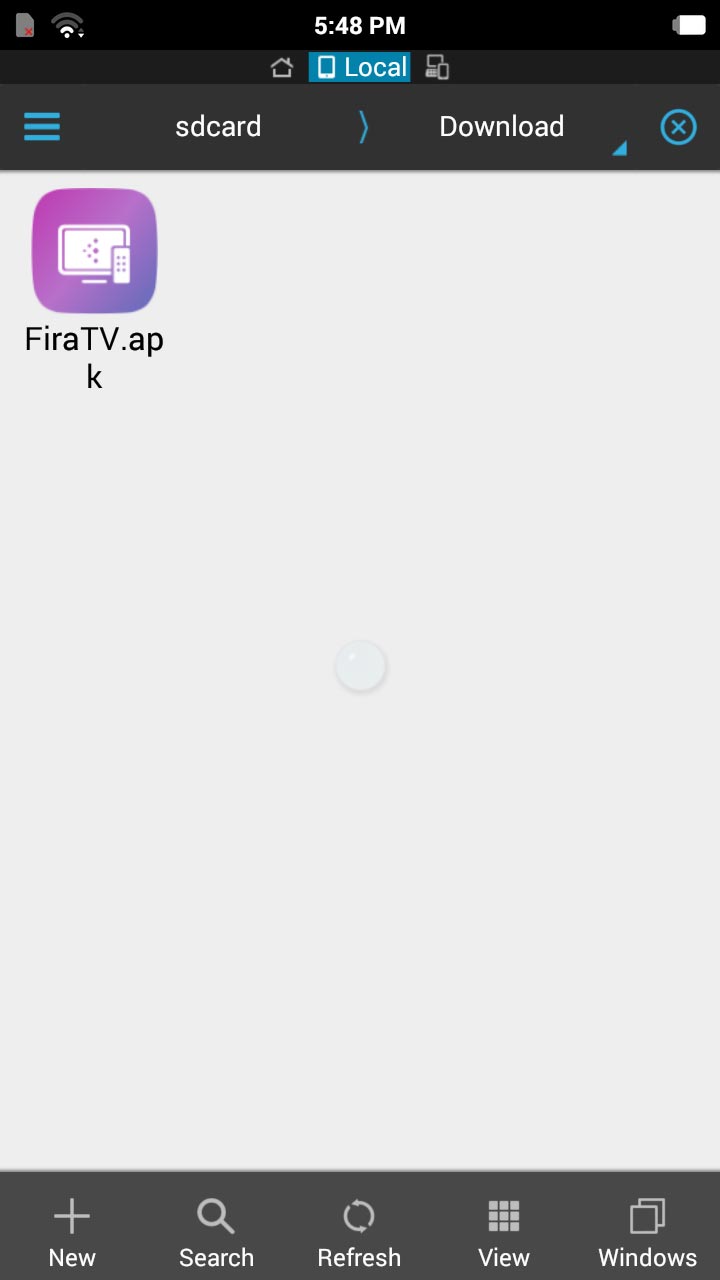Search for files in this folder
The width and height of the screenshot is (720, 1280).
pyautogui.click(x=216, y=1231)
